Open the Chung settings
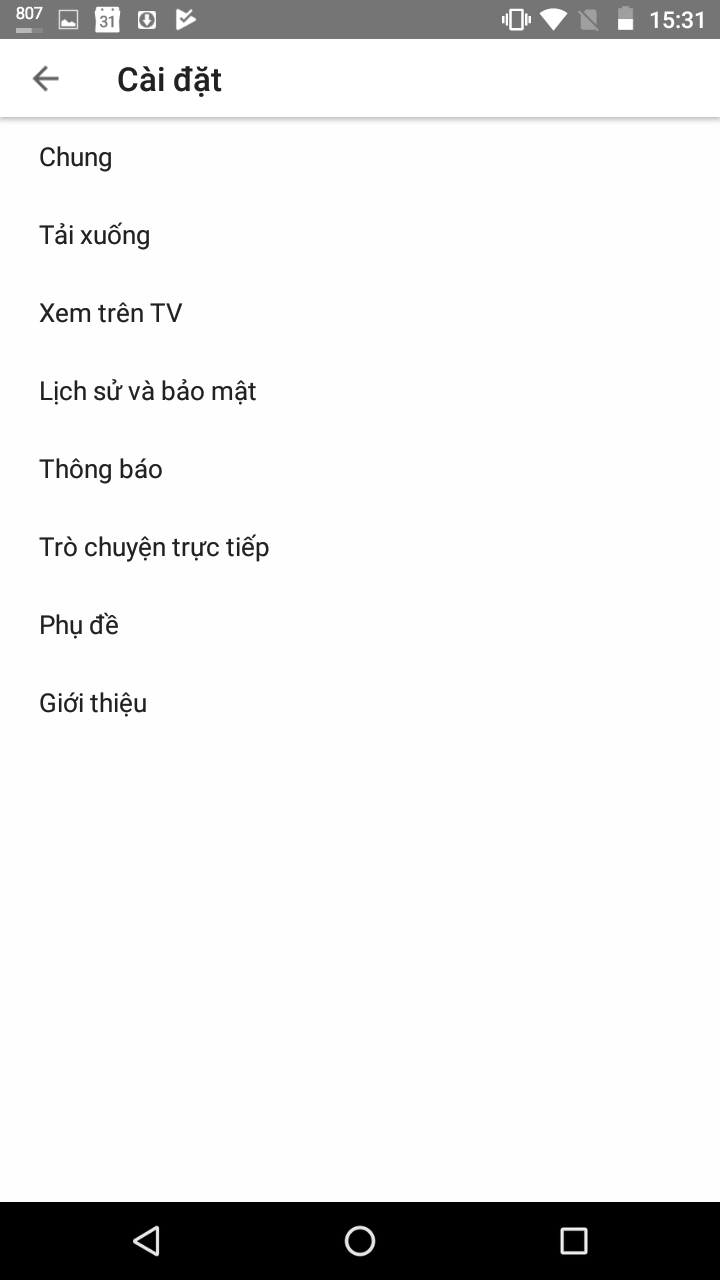The width and height of the screenshot is (720, 1280). pyautogui.click(x=76, y=157)
